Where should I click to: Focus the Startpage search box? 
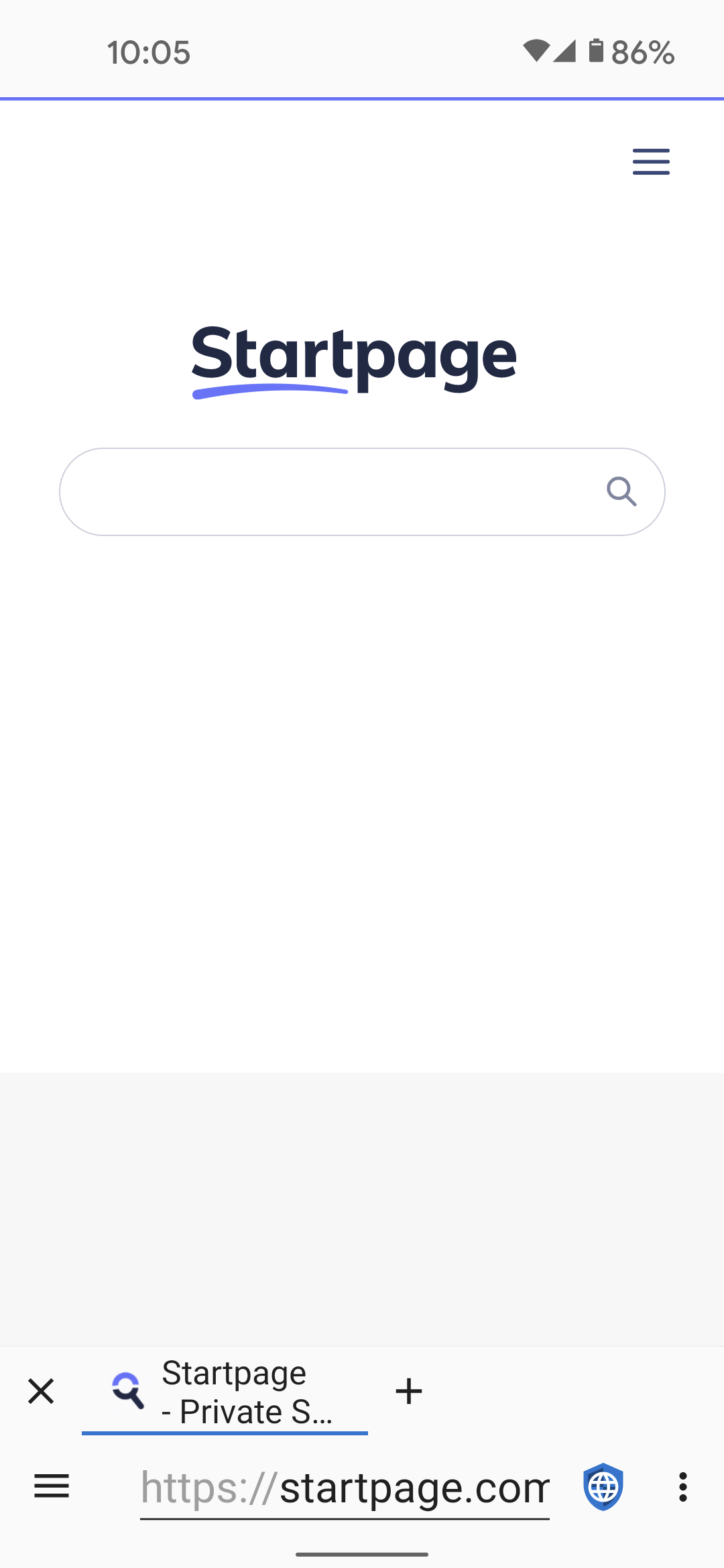coord(362,492)
